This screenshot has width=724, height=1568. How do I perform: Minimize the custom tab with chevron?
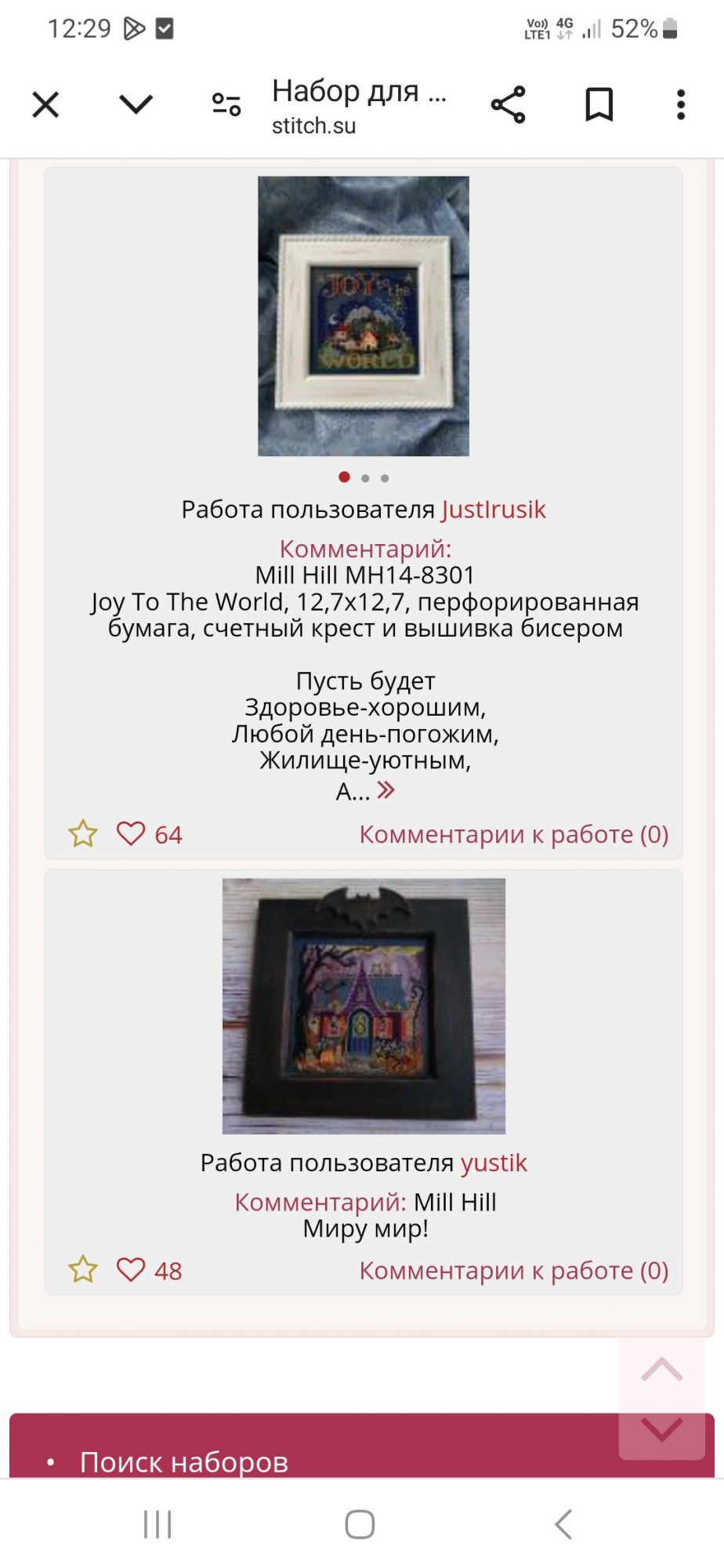tap(136, 104)
